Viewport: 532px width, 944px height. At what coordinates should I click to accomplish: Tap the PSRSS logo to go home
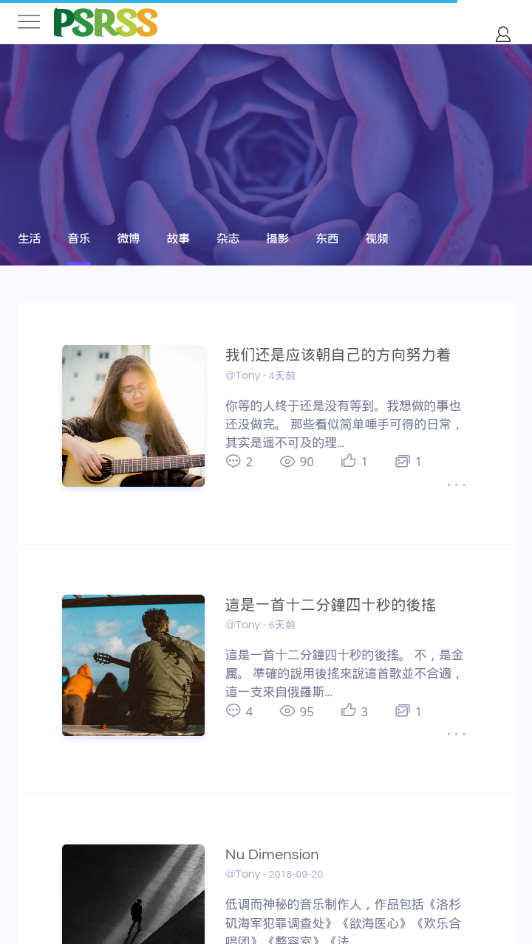[106, 22]
